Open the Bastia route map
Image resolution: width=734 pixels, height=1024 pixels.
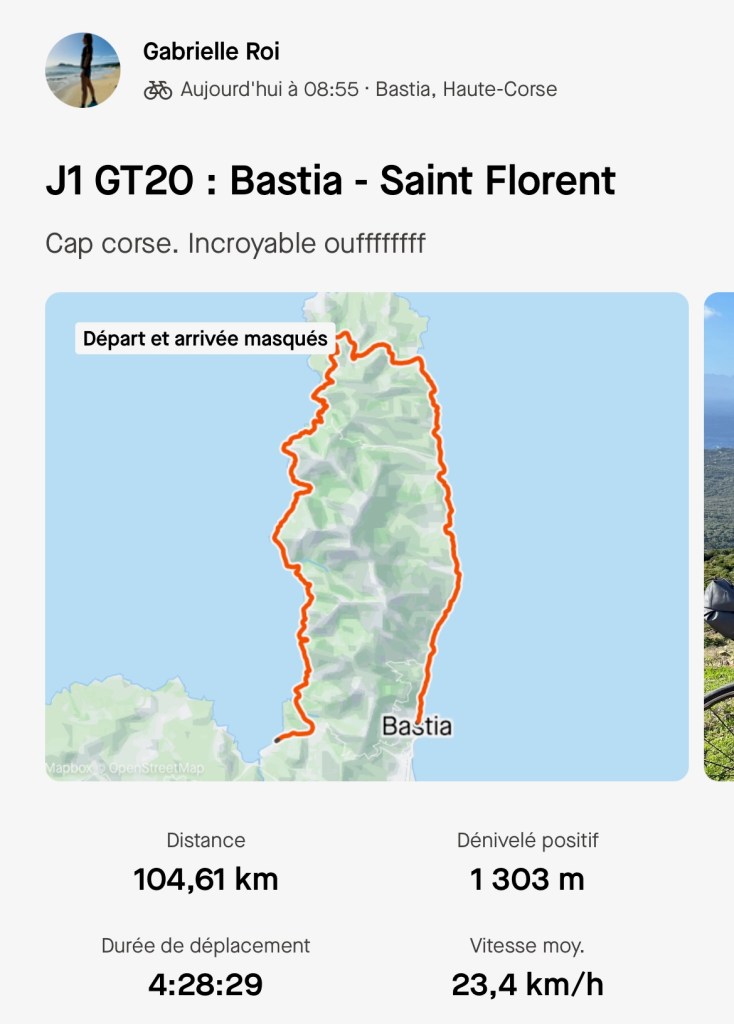[366, 536]
